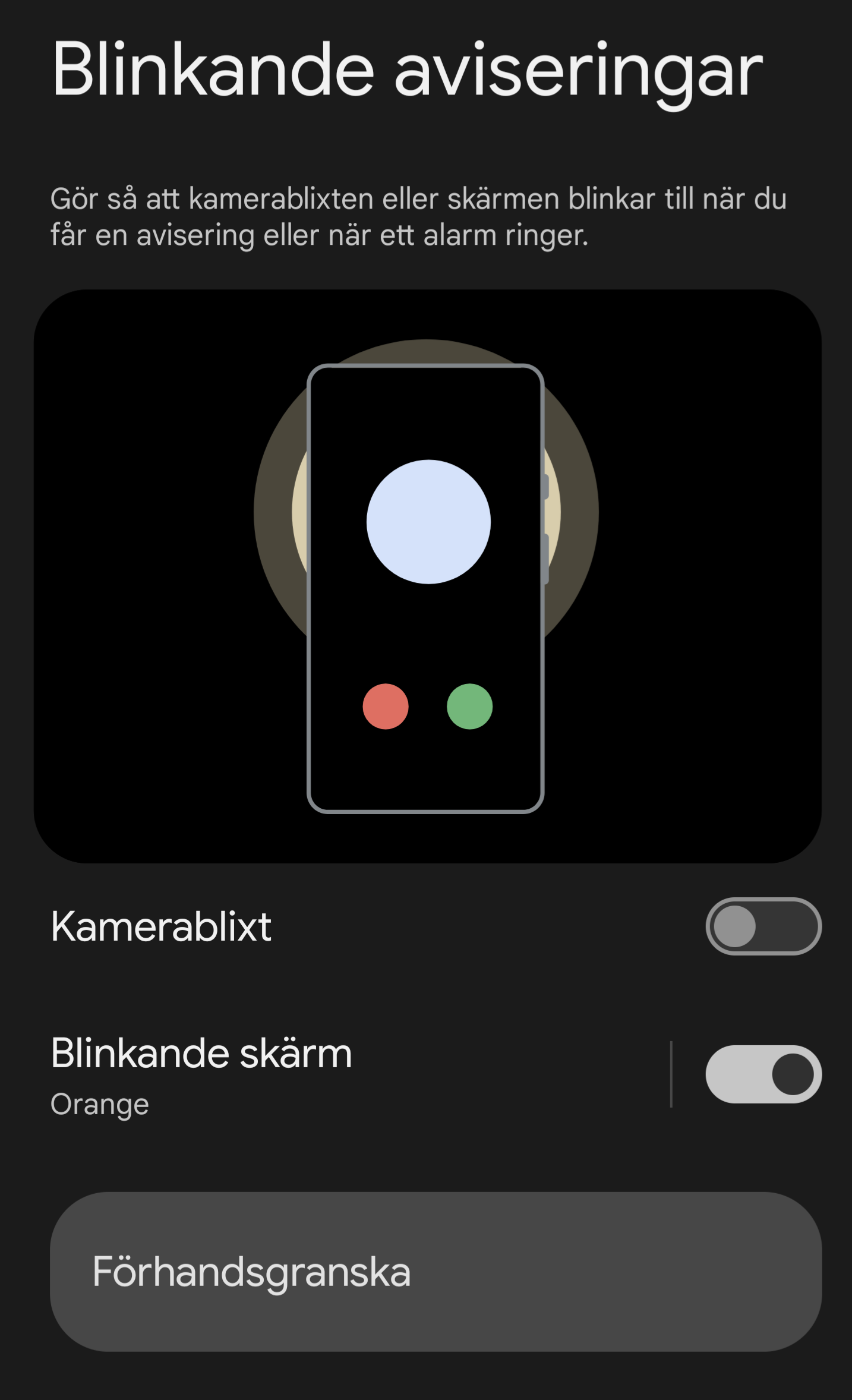This screenshot has height=1400, width=852.
Task: Tap the Förhandsgranska button
Action: (436, 1272)
